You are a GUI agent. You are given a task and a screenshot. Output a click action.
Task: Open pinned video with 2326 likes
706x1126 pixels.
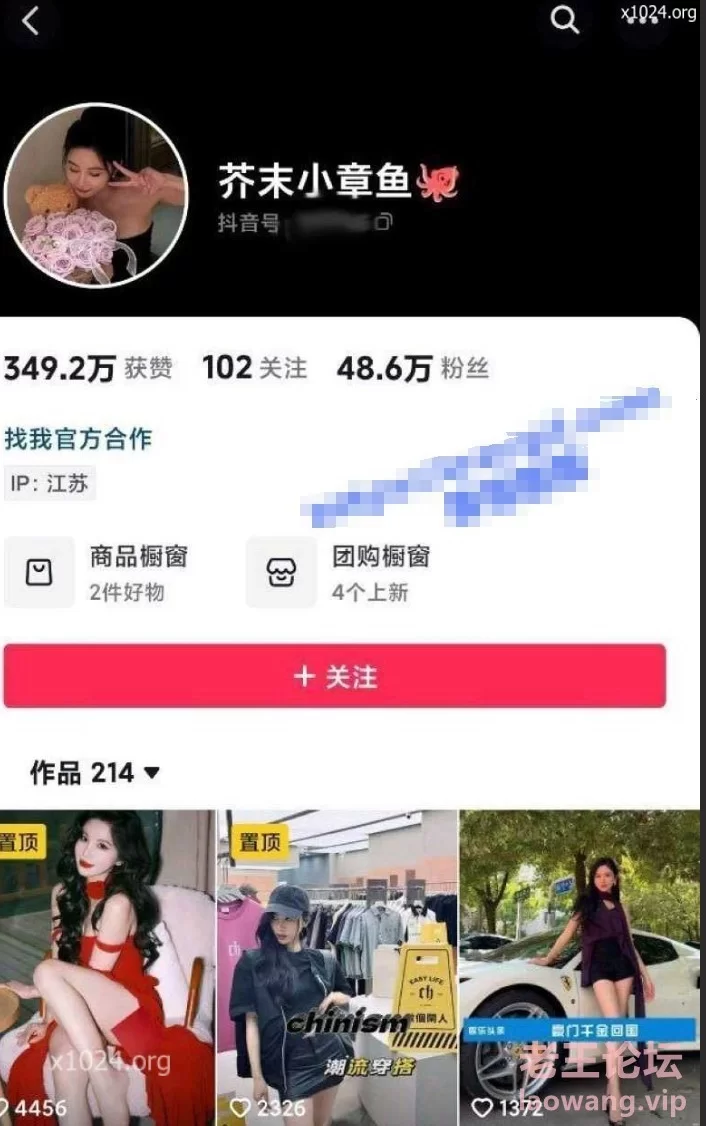coord(337,965)
